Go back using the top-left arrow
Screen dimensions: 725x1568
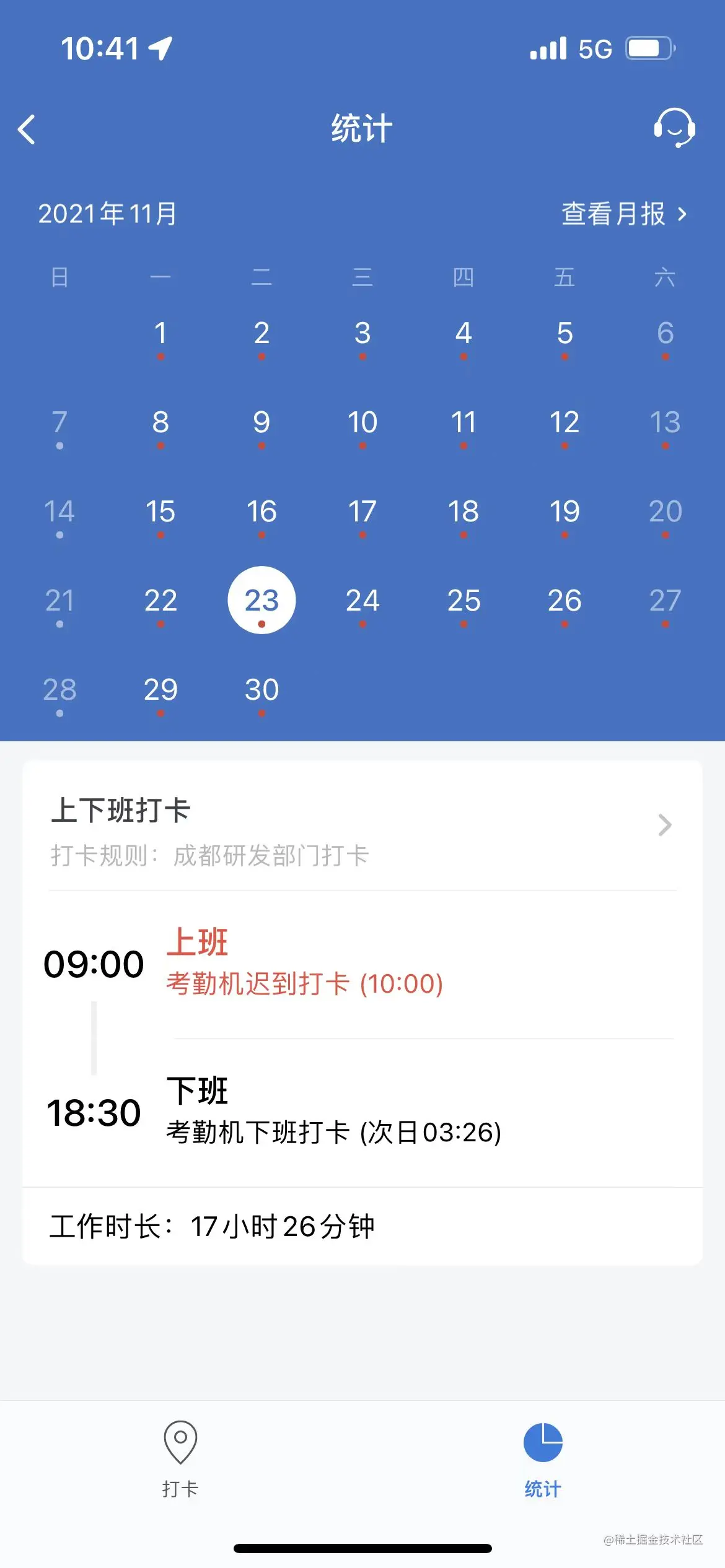pos(27,129)
